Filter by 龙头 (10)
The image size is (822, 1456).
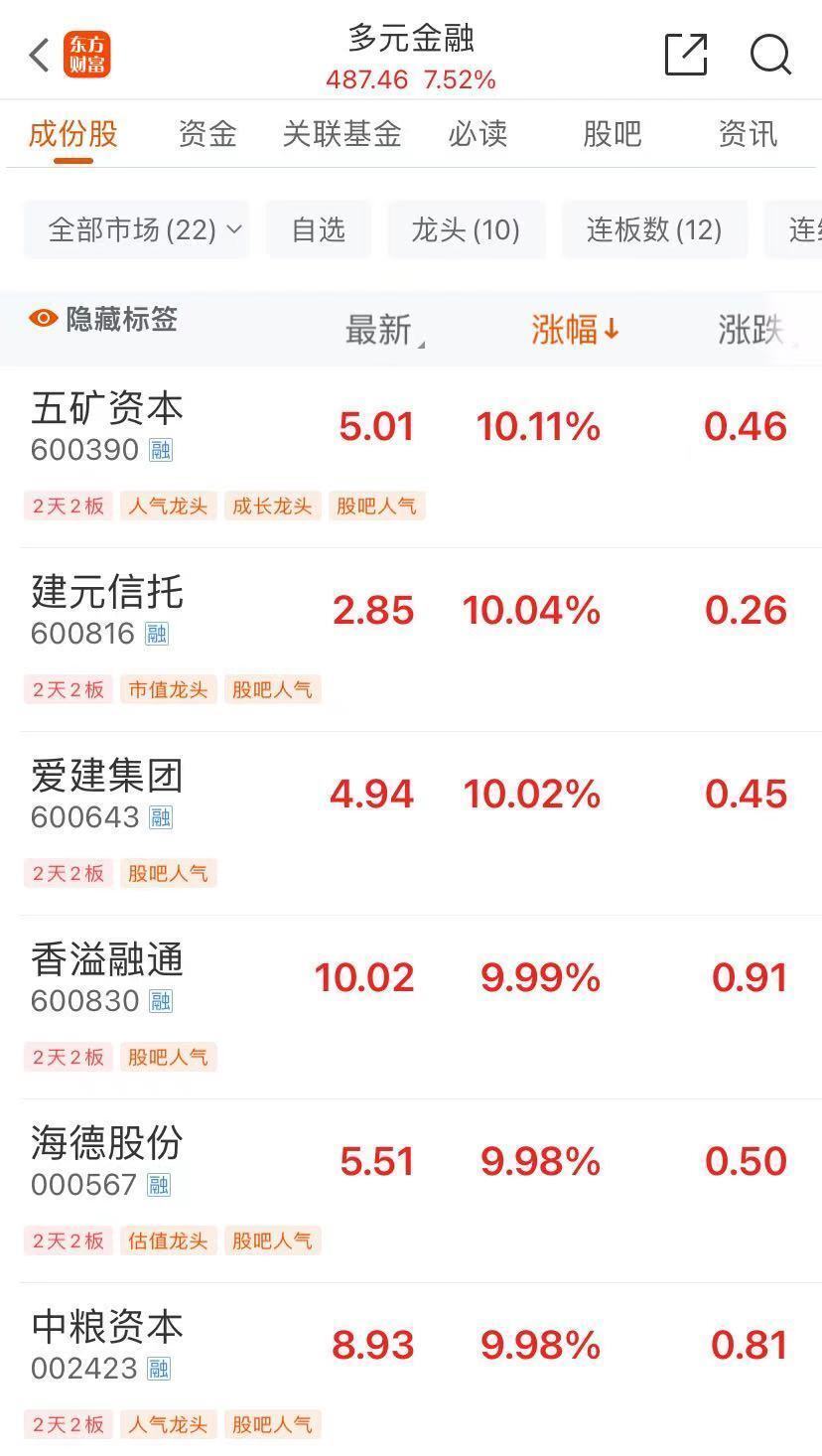click(x=467, y=230)
